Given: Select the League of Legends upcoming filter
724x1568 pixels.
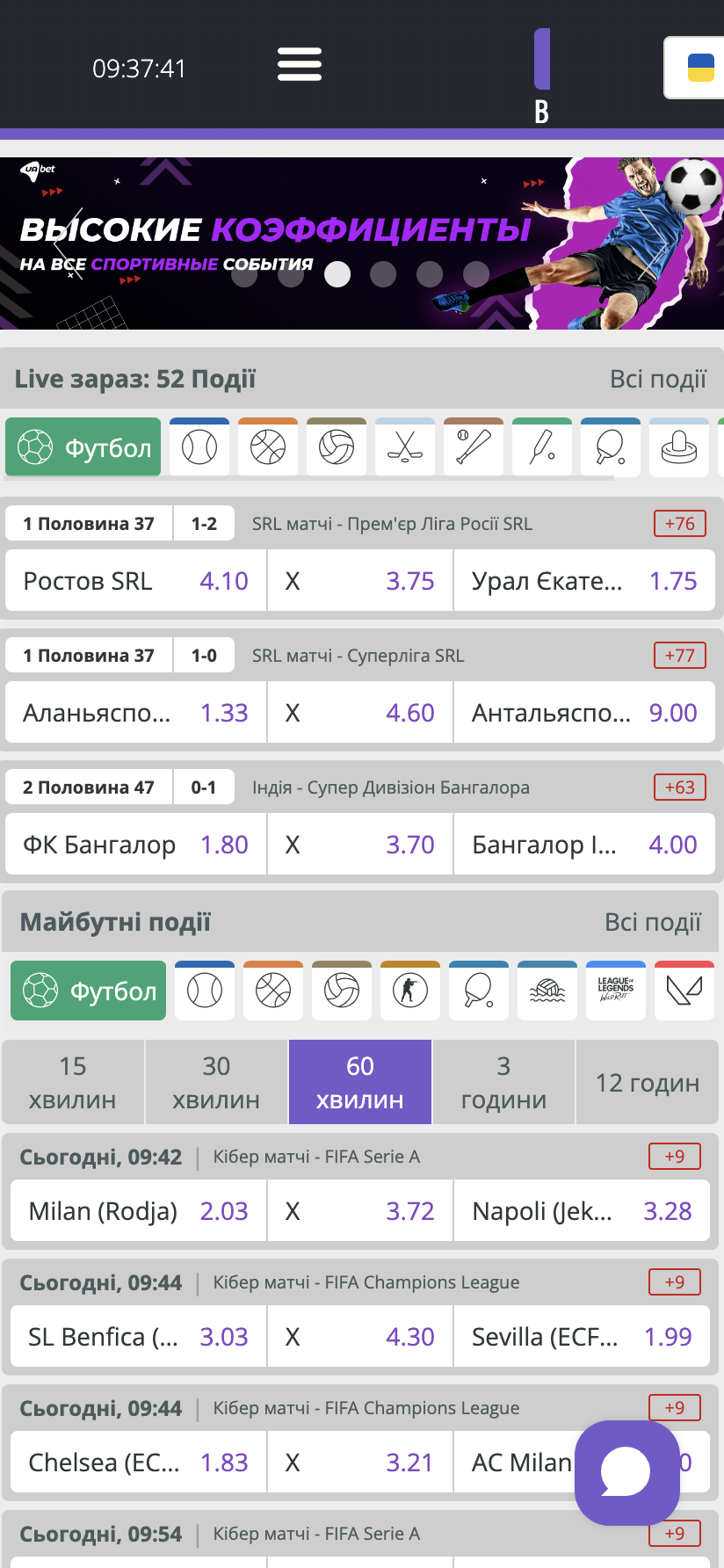Looking at the screenshot, I should 616,991.
